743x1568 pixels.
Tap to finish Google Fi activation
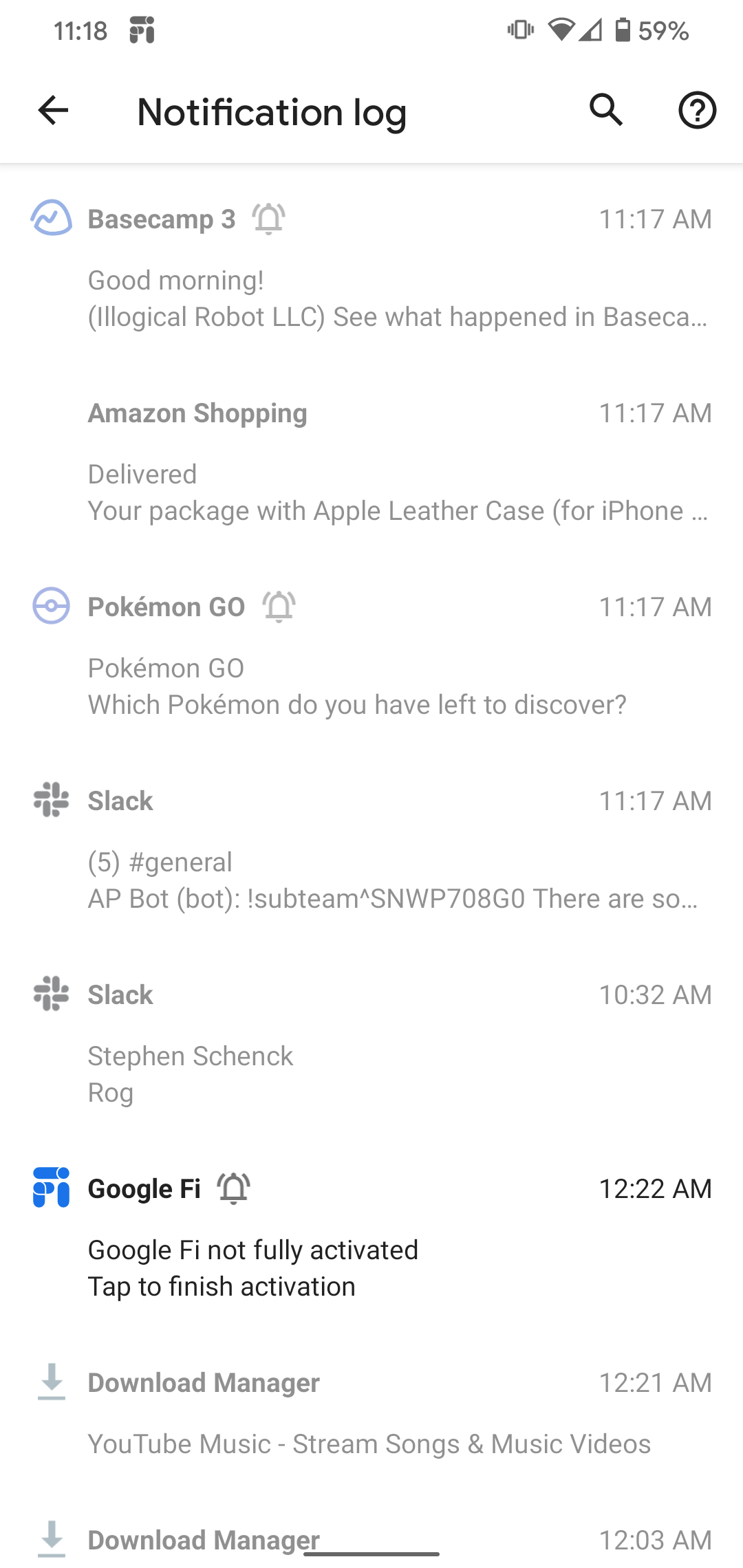[x=222, y=1286]
